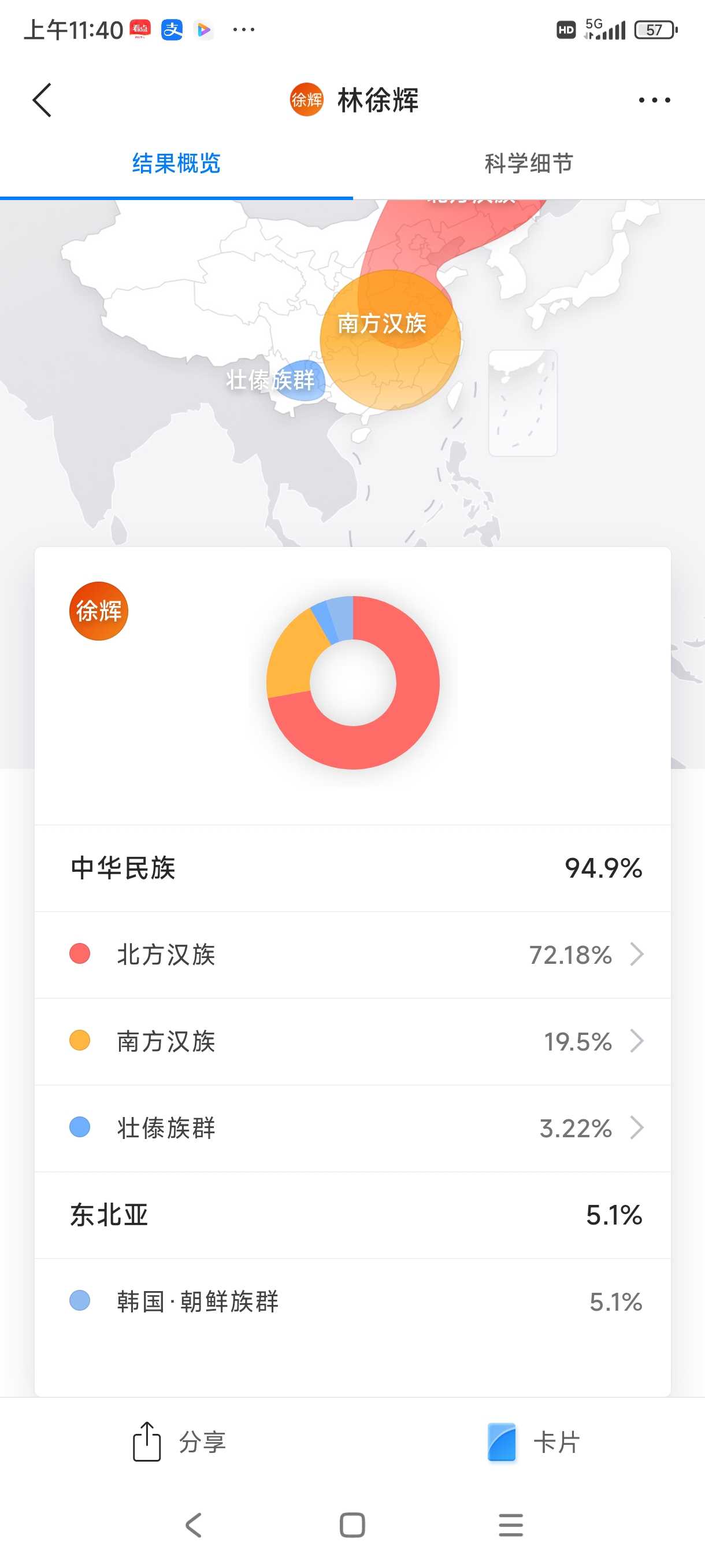This screenshot has height=1568, width=705.
Task: Open the 南方汉族 19.5% details
Action: click(x=353, y=1041)
